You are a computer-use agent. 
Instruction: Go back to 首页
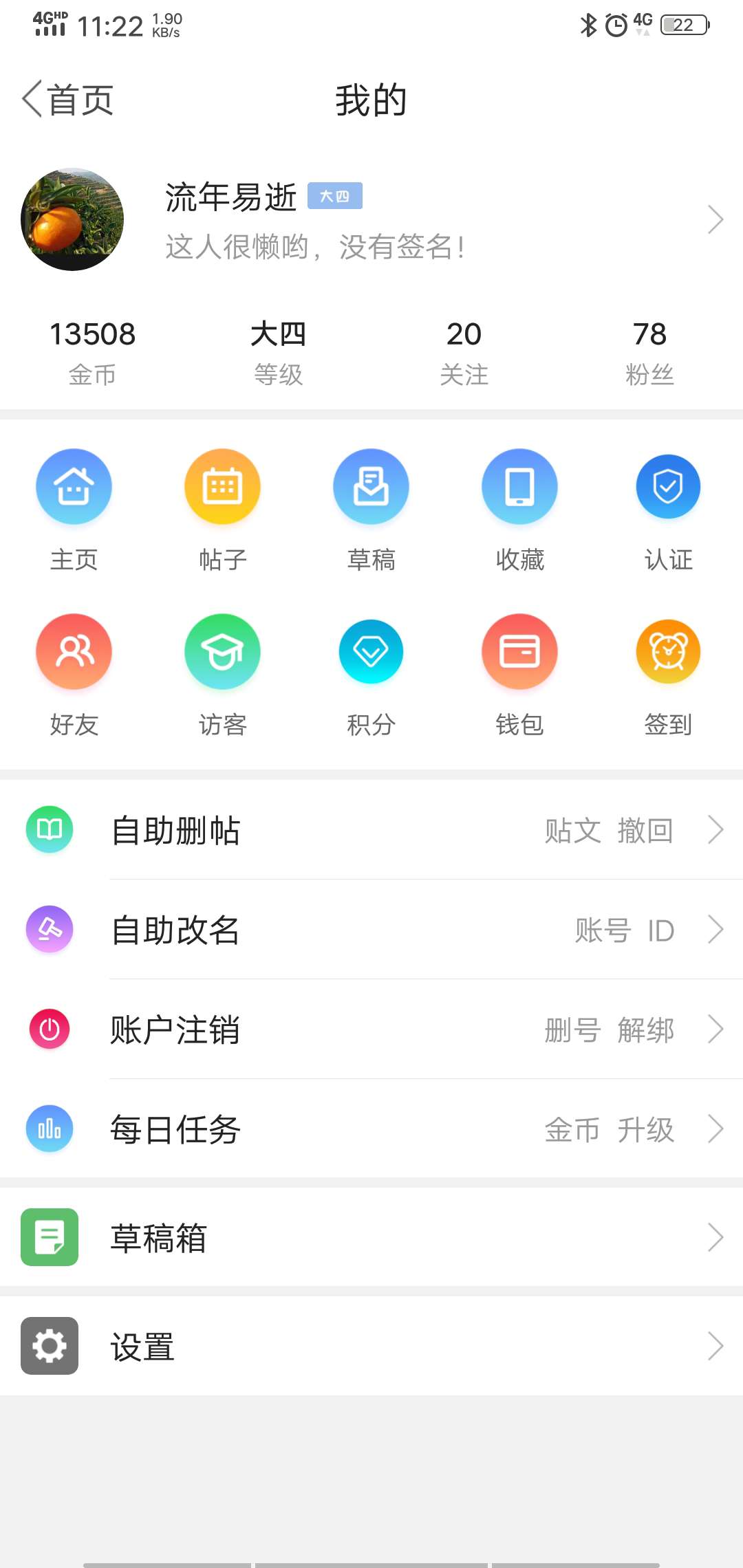click(x=68, y=100)
